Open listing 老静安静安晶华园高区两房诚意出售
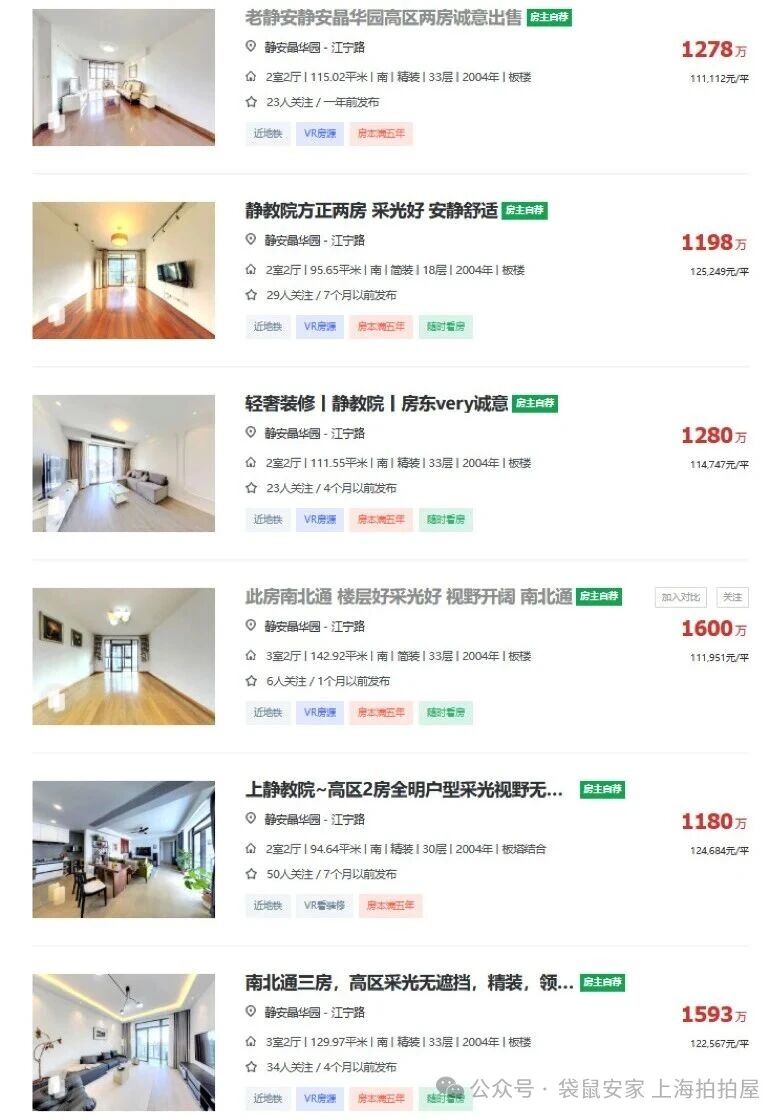784x1119 pixels. coord(383,18)
